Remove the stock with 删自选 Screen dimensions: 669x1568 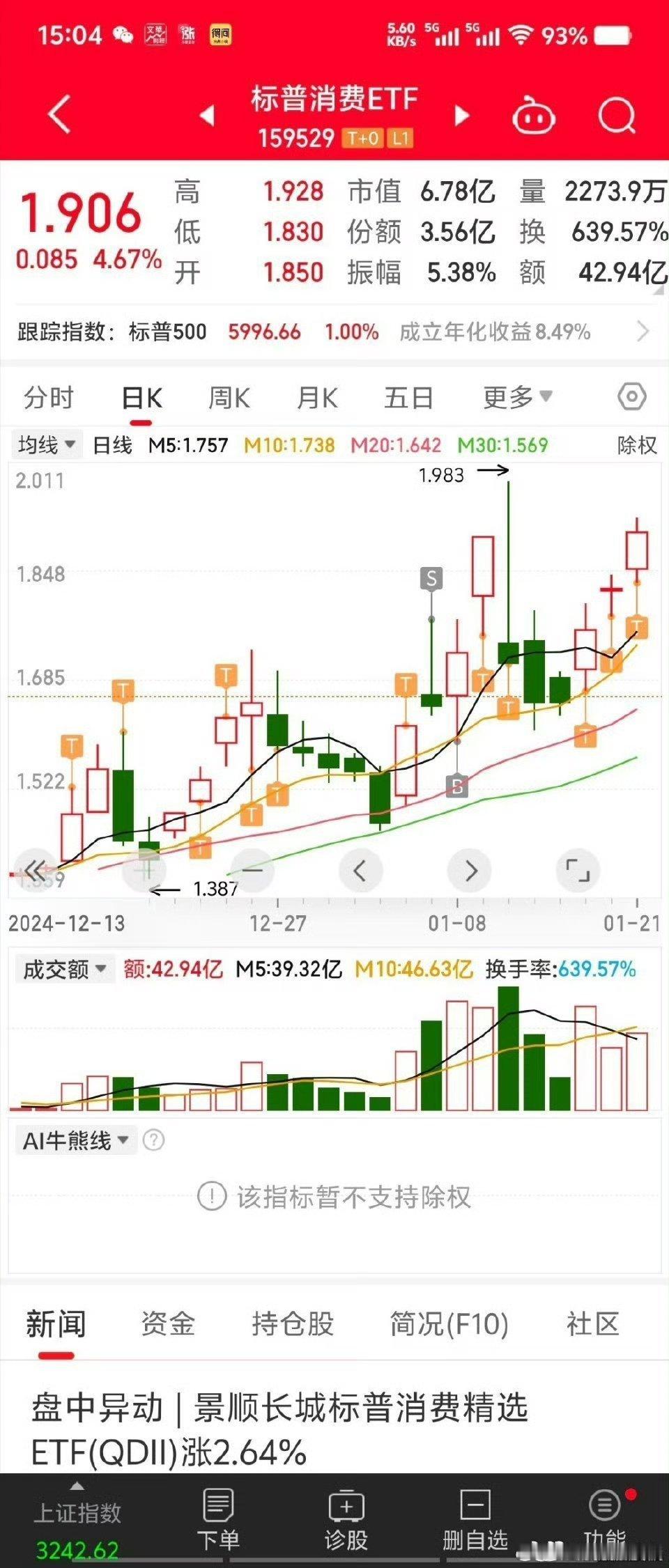coord(475,1520)
